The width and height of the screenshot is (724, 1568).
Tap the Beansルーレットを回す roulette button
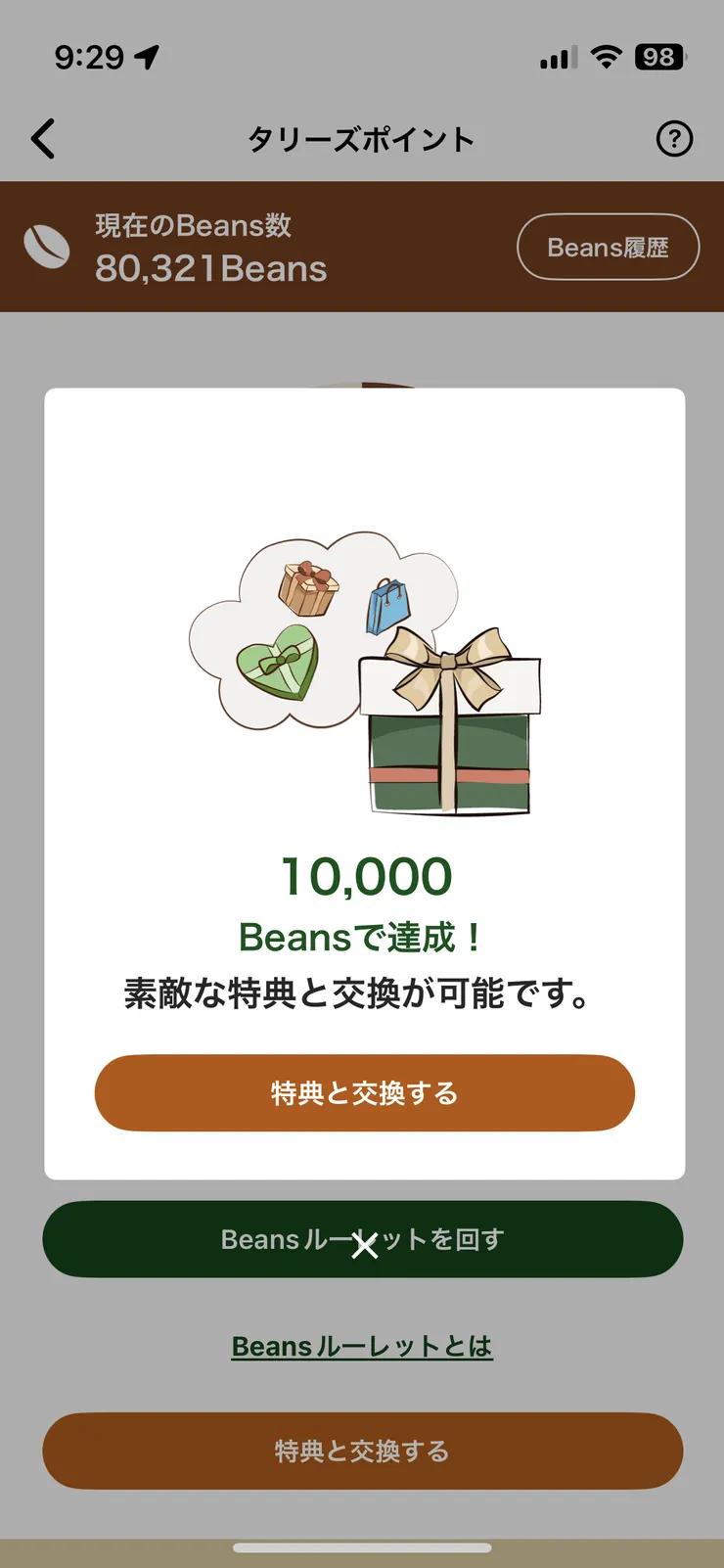(245, 1239)
